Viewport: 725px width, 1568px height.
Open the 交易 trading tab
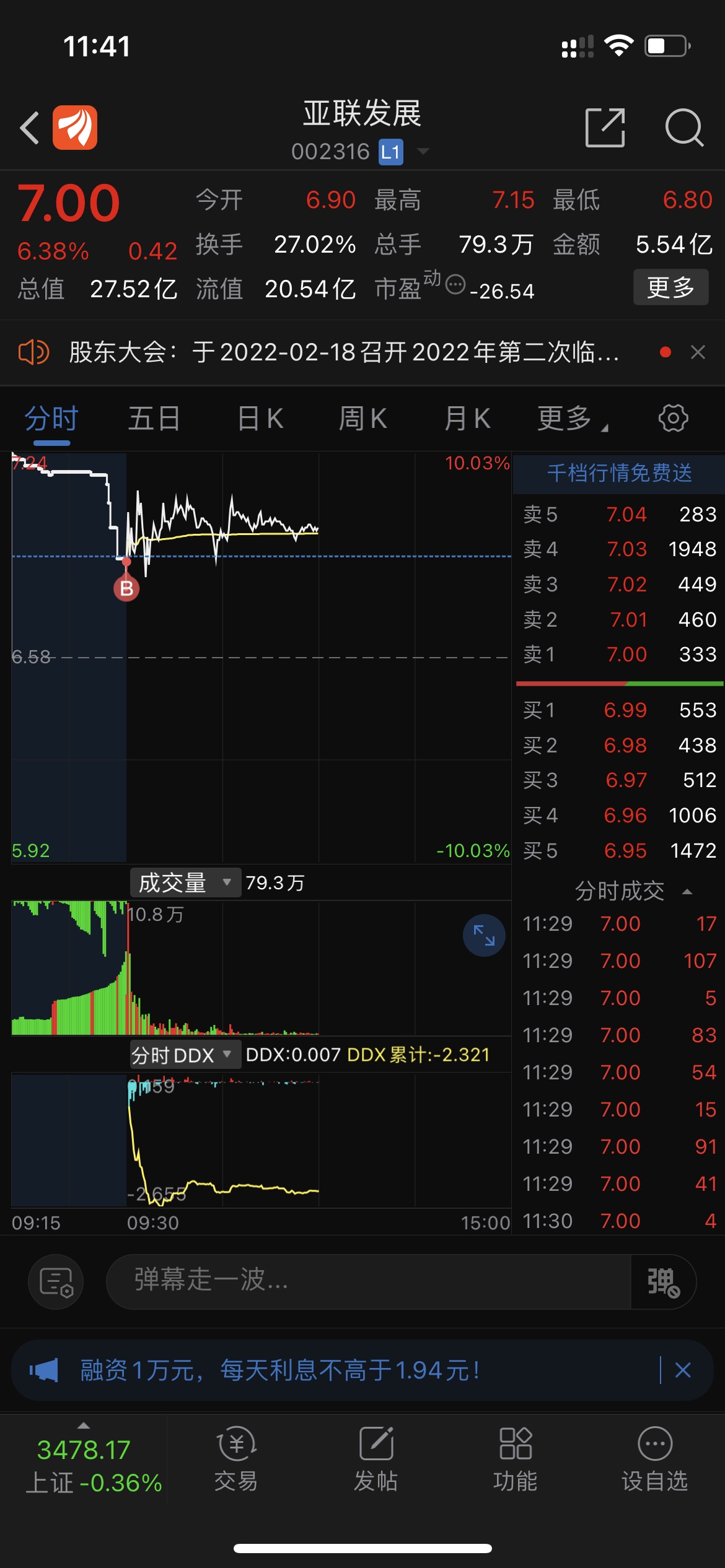(x=236, y=1459)
